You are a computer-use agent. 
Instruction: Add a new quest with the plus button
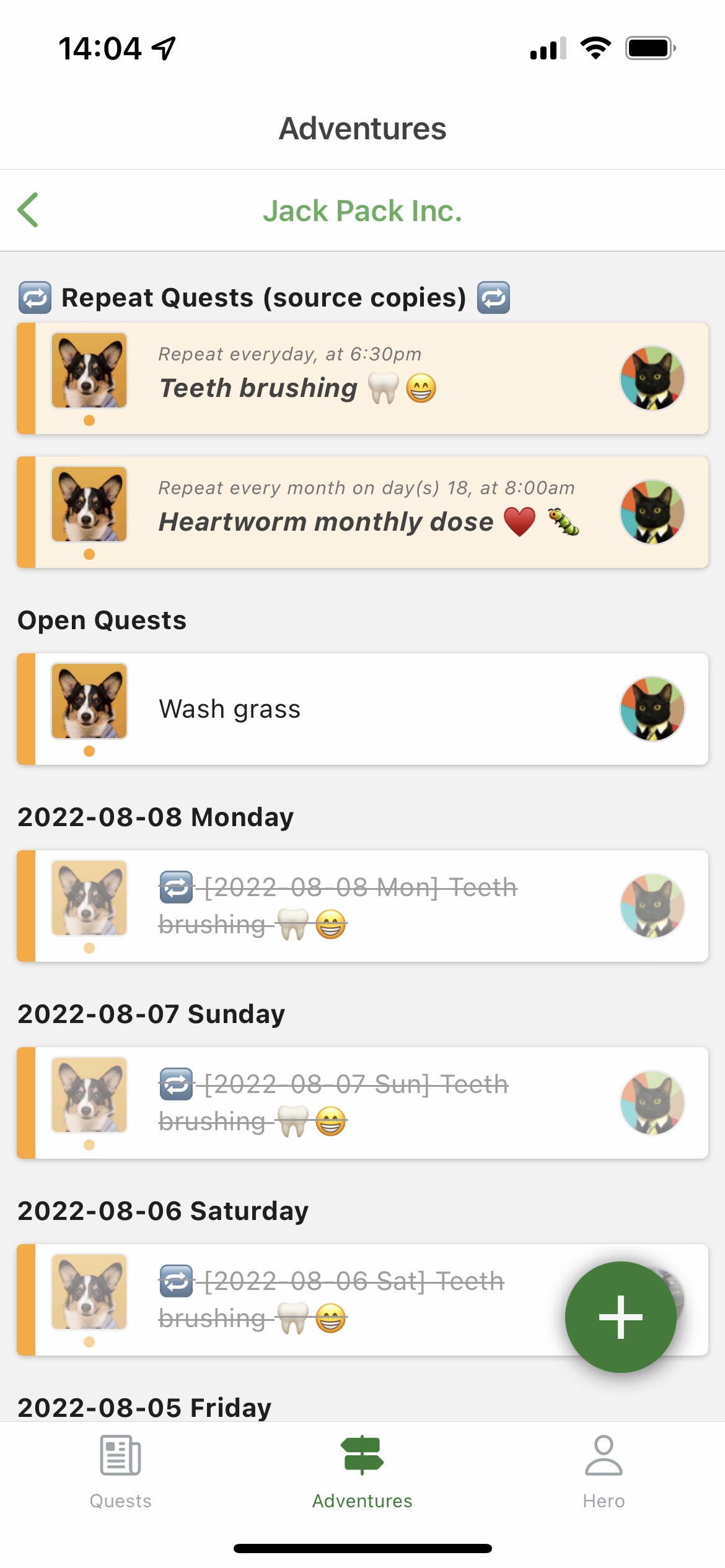coord(620,1317)
